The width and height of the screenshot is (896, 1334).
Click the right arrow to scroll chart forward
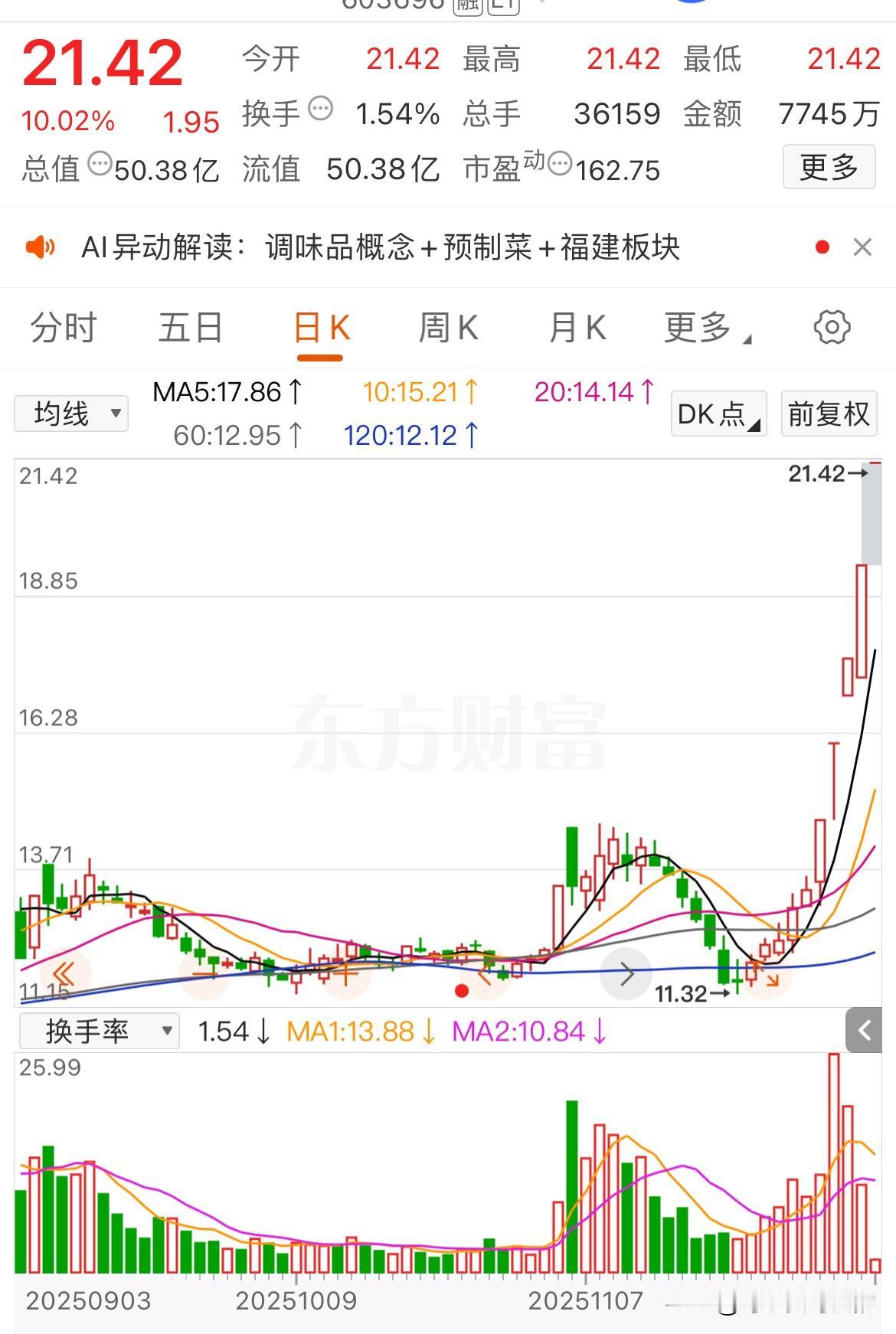(626, 973)
